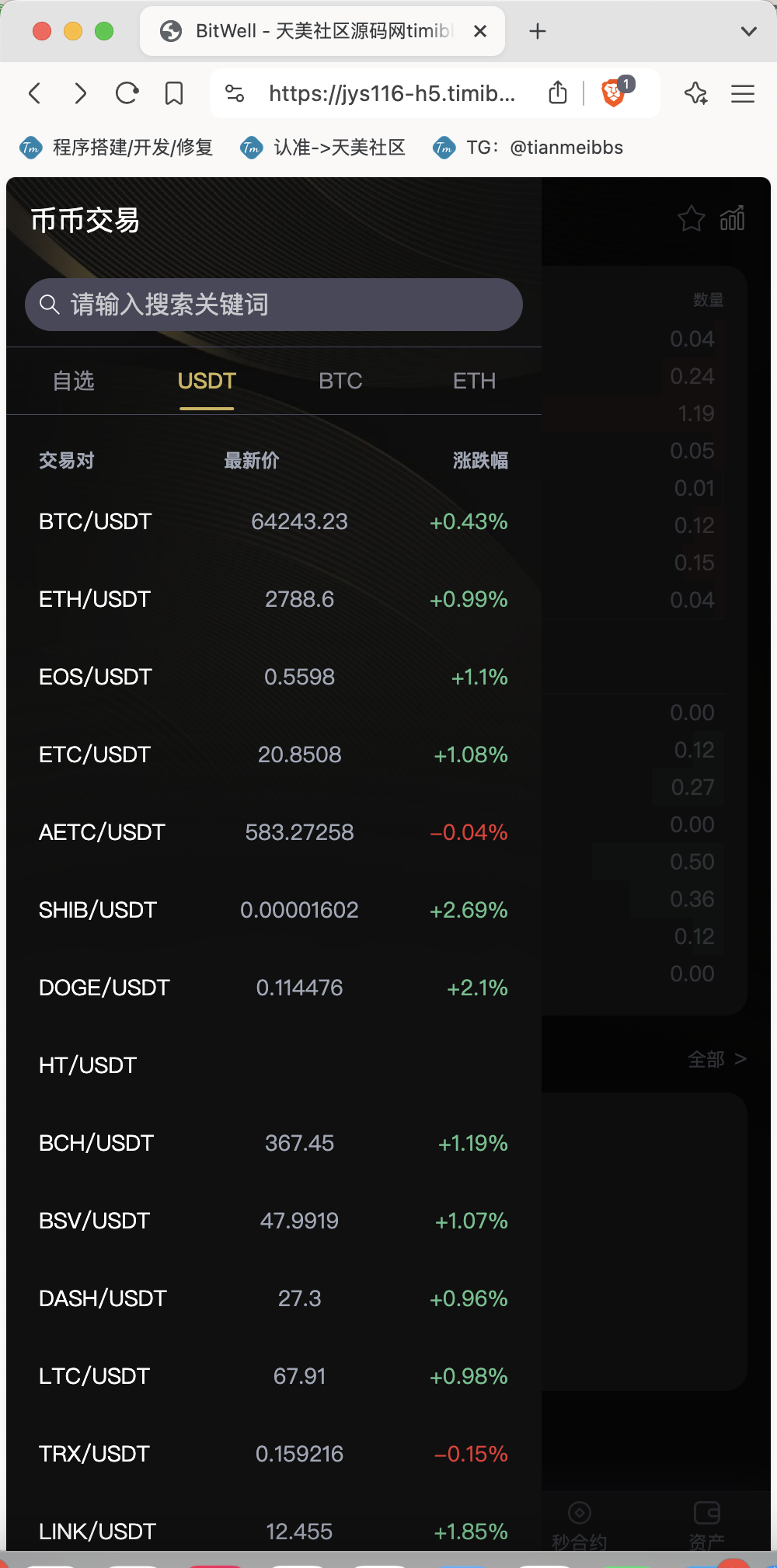
Task: Open the AETC/USDT pair
Action: point(274,832)
